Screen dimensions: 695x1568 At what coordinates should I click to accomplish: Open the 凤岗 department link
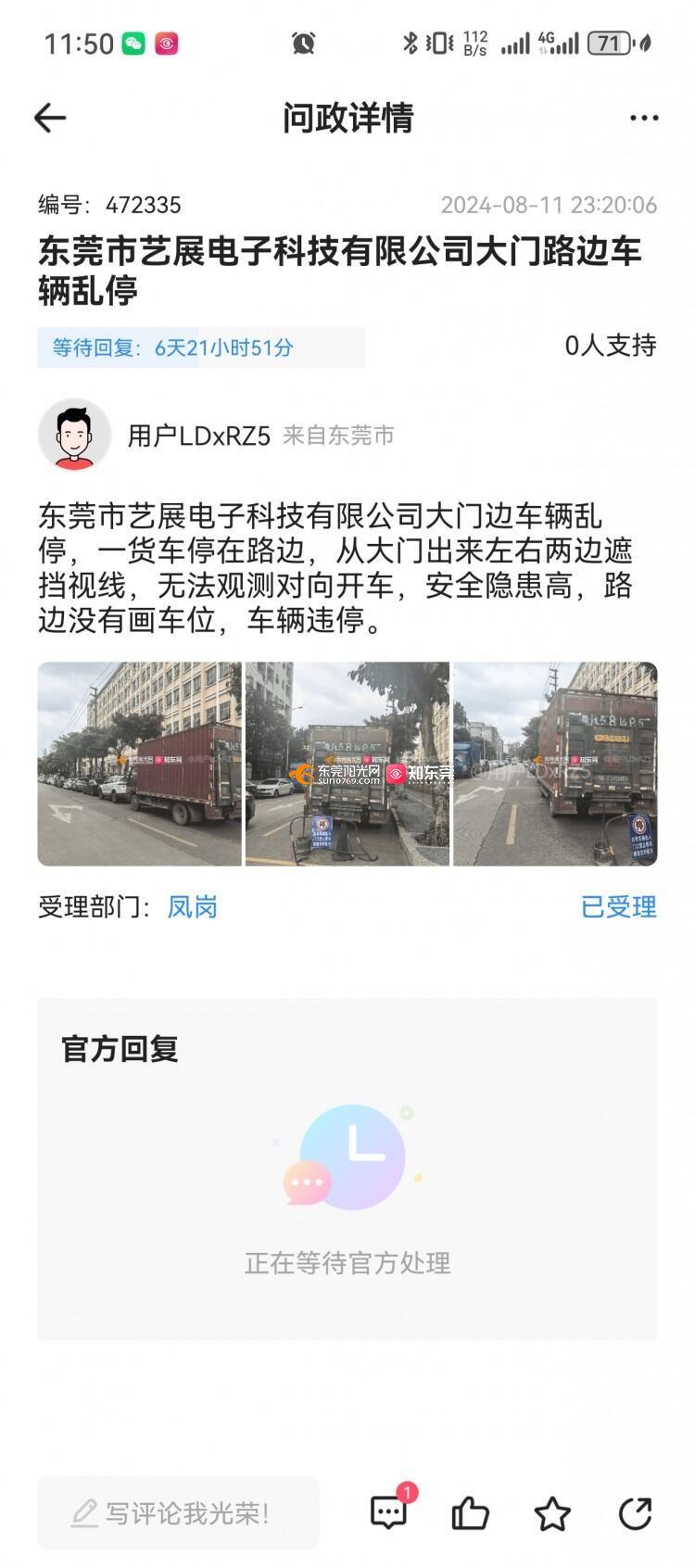(193, 906)
